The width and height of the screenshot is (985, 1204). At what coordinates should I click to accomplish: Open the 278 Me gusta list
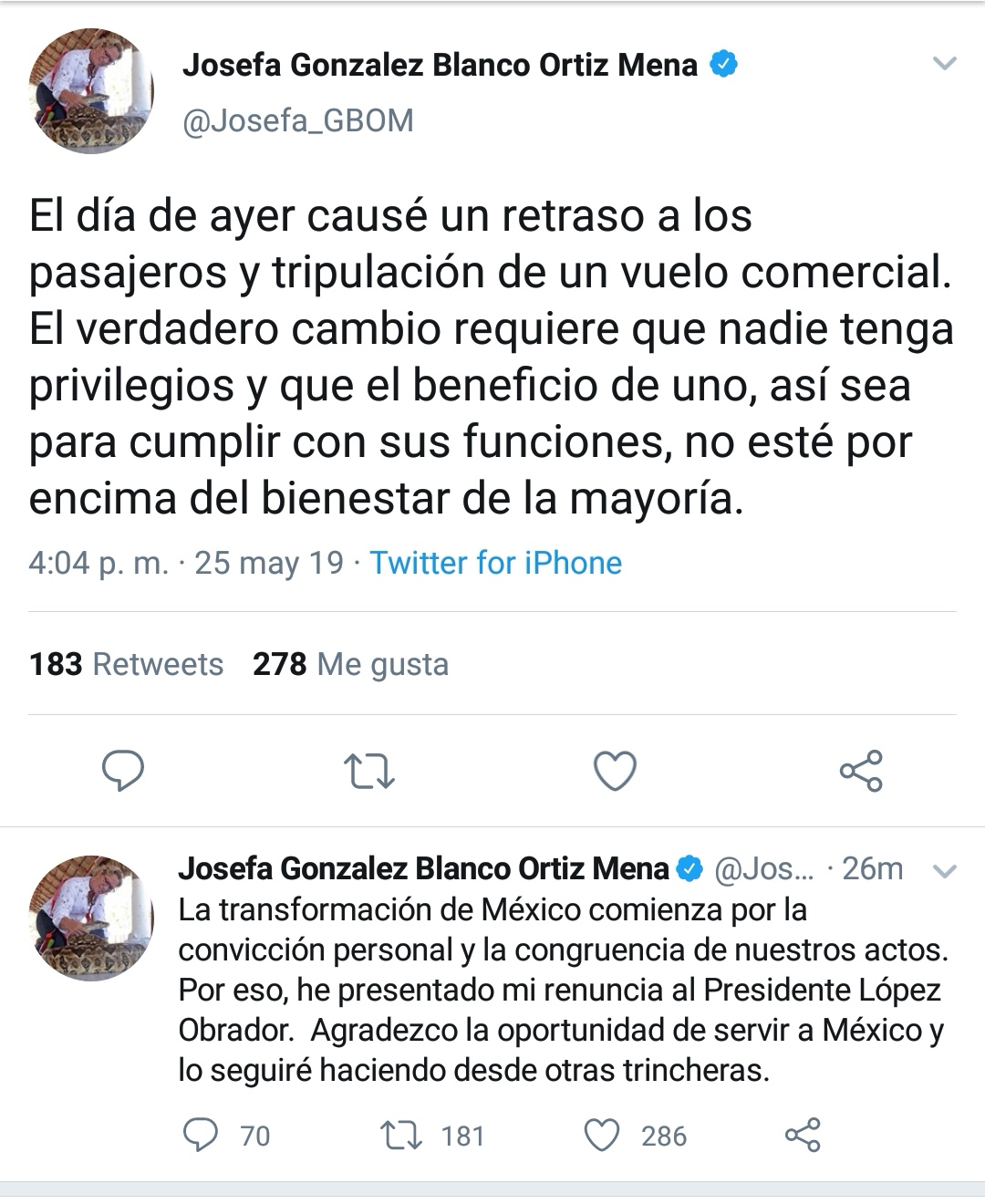pyautogui.click(x=348, y=665)
